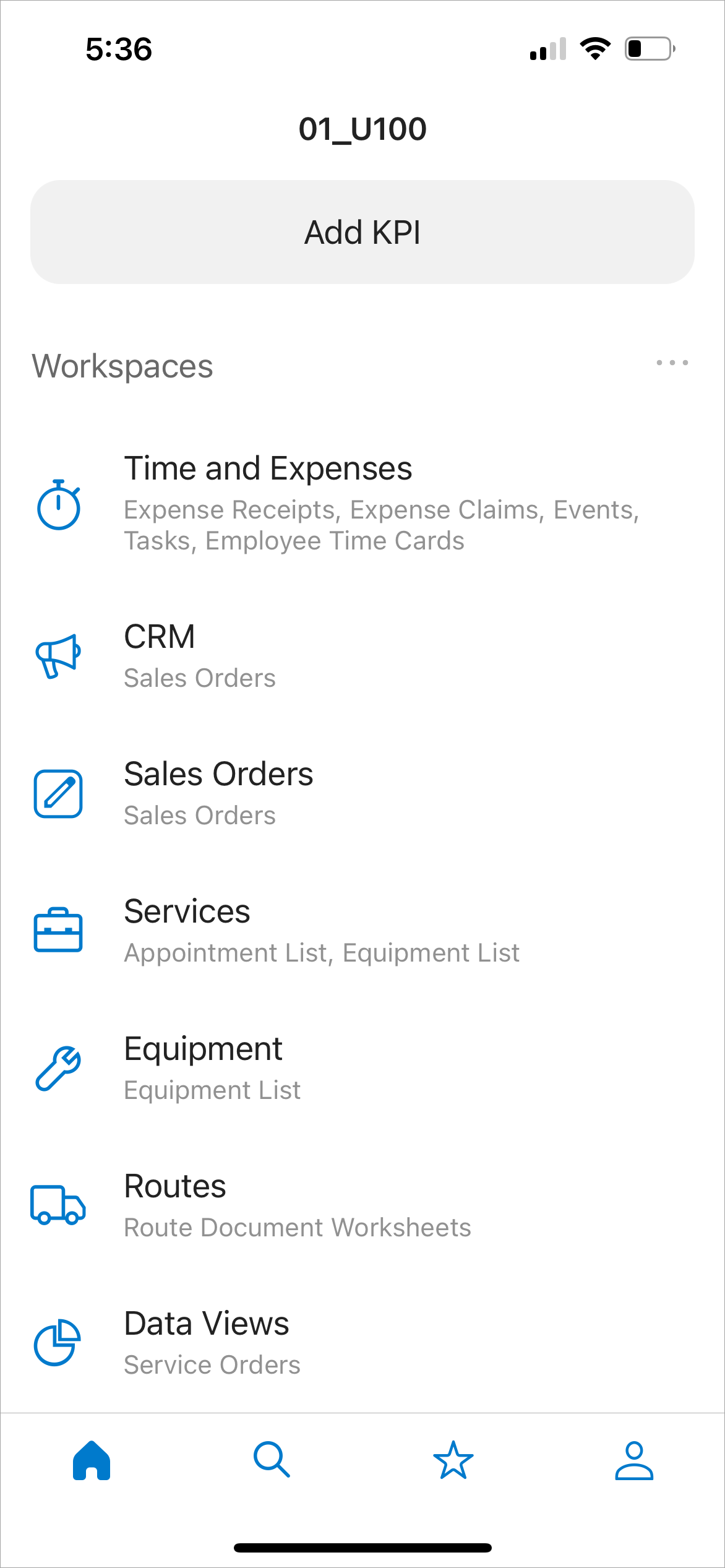Switch to the Home tab
Screen dimensions: 725x1568
92,1460
